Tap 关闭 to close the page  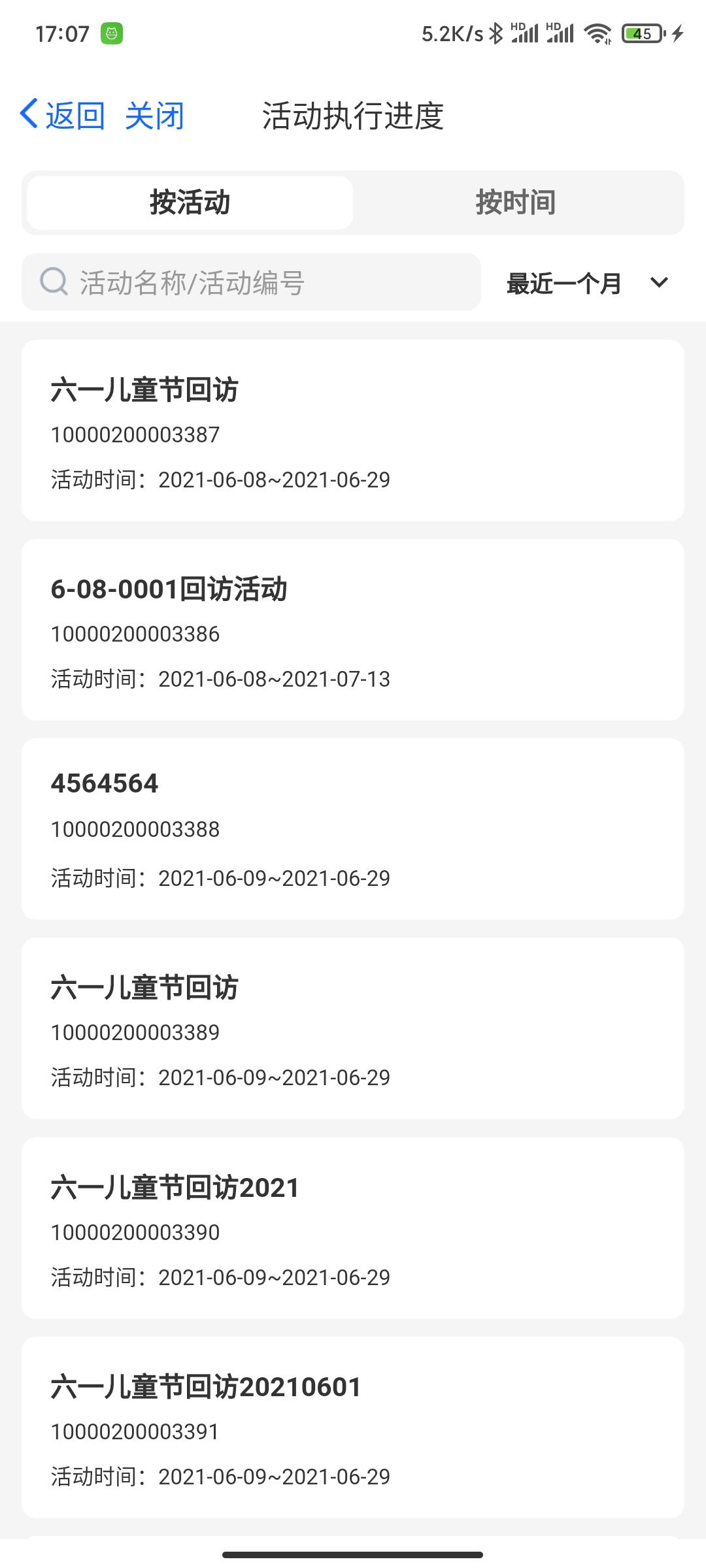154,116
